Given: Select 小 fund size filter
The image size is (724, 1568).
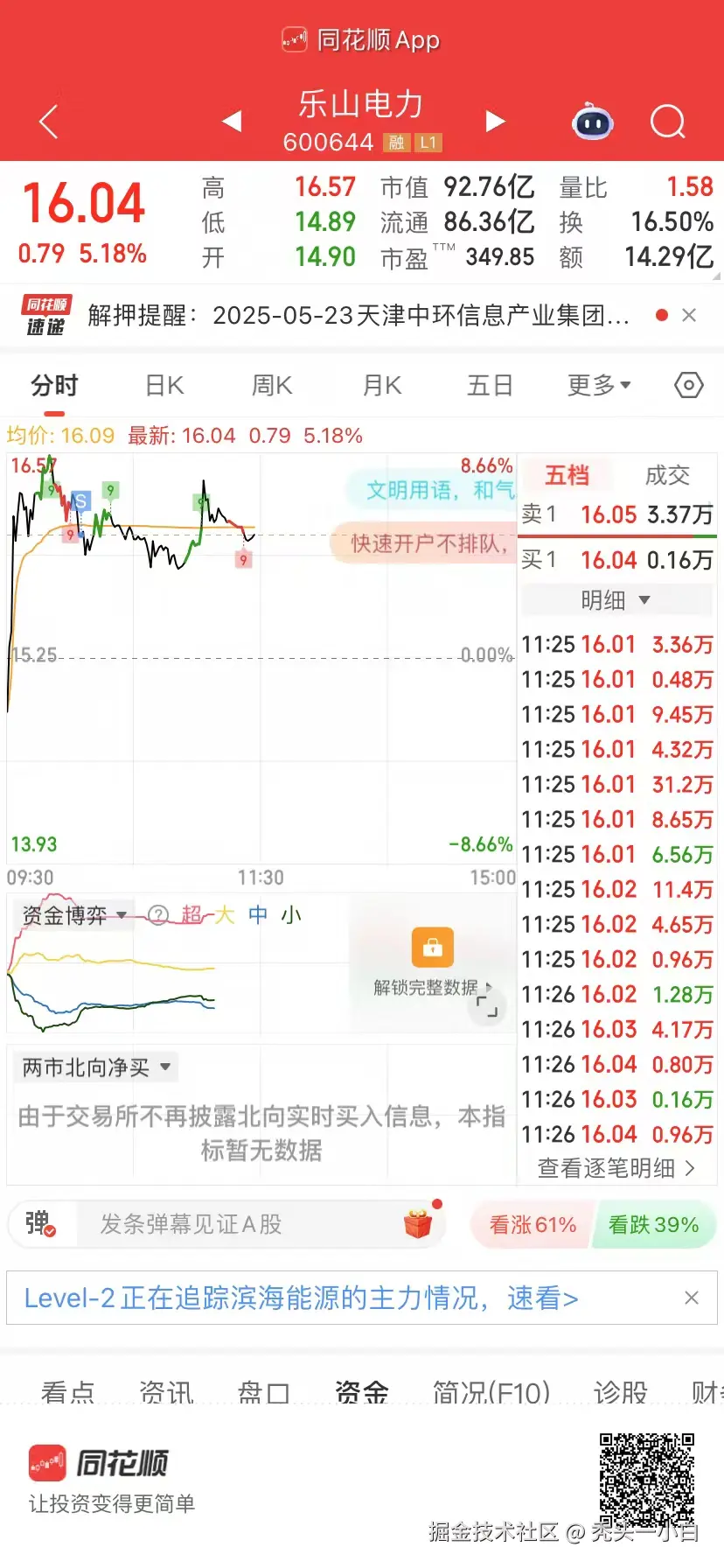Looking at the screenshot, I should tap(292, 915).
